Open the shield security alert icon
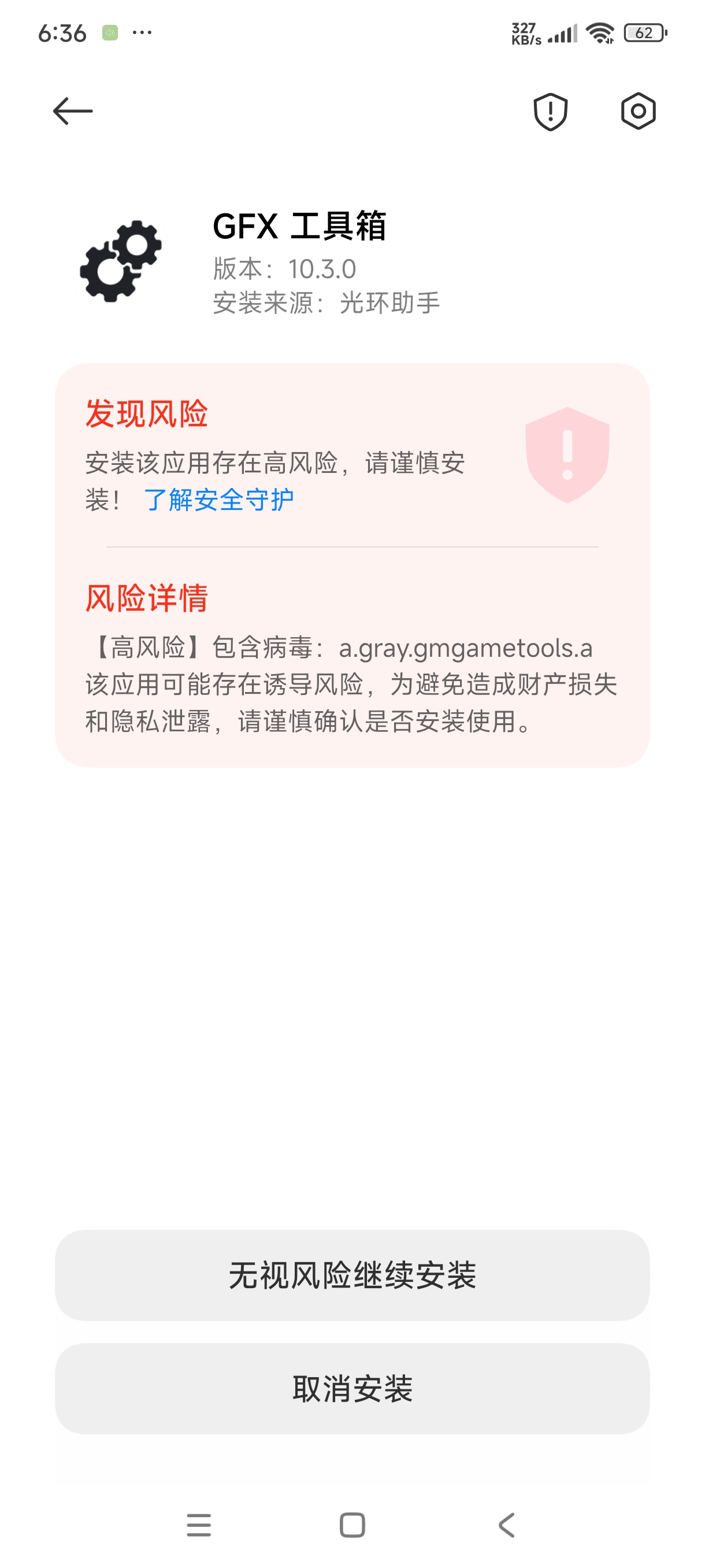705x1568 pixels. click(x=550, y=112)
